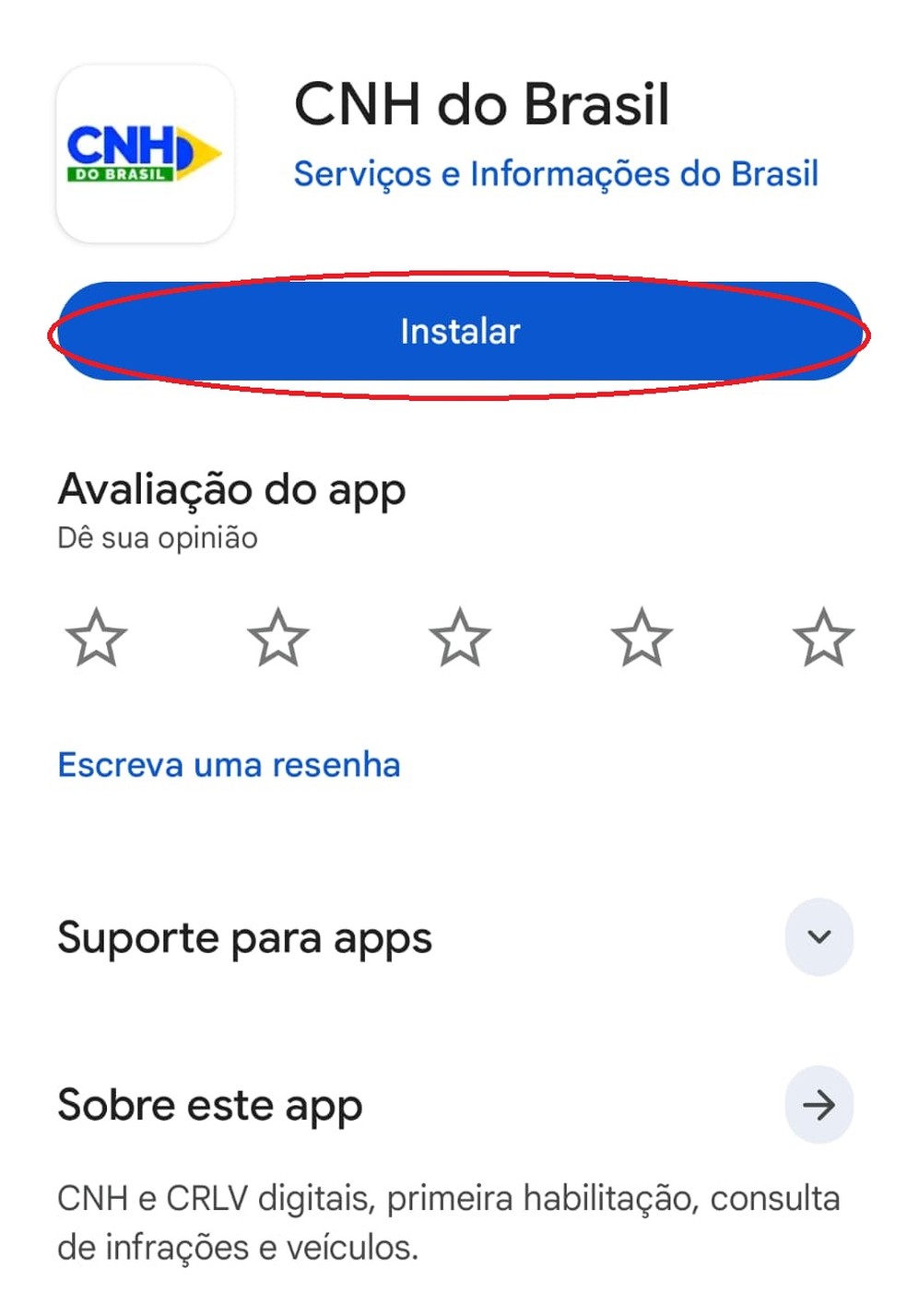Open the Suporte para apps expander chevron icon
Viewport: 907px width, 1316px height.
click(819, 936)
